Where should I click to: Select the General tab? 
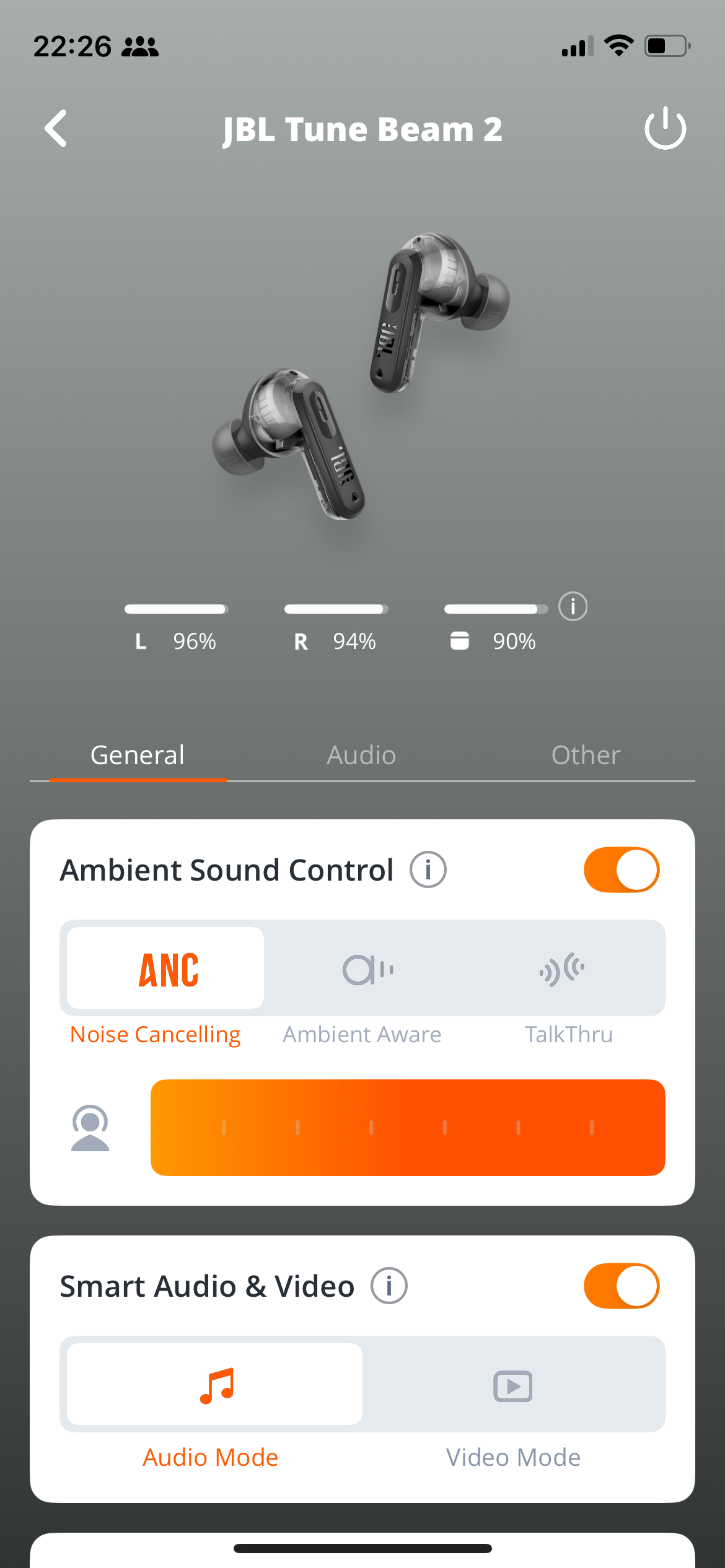(x=138, y=755)
